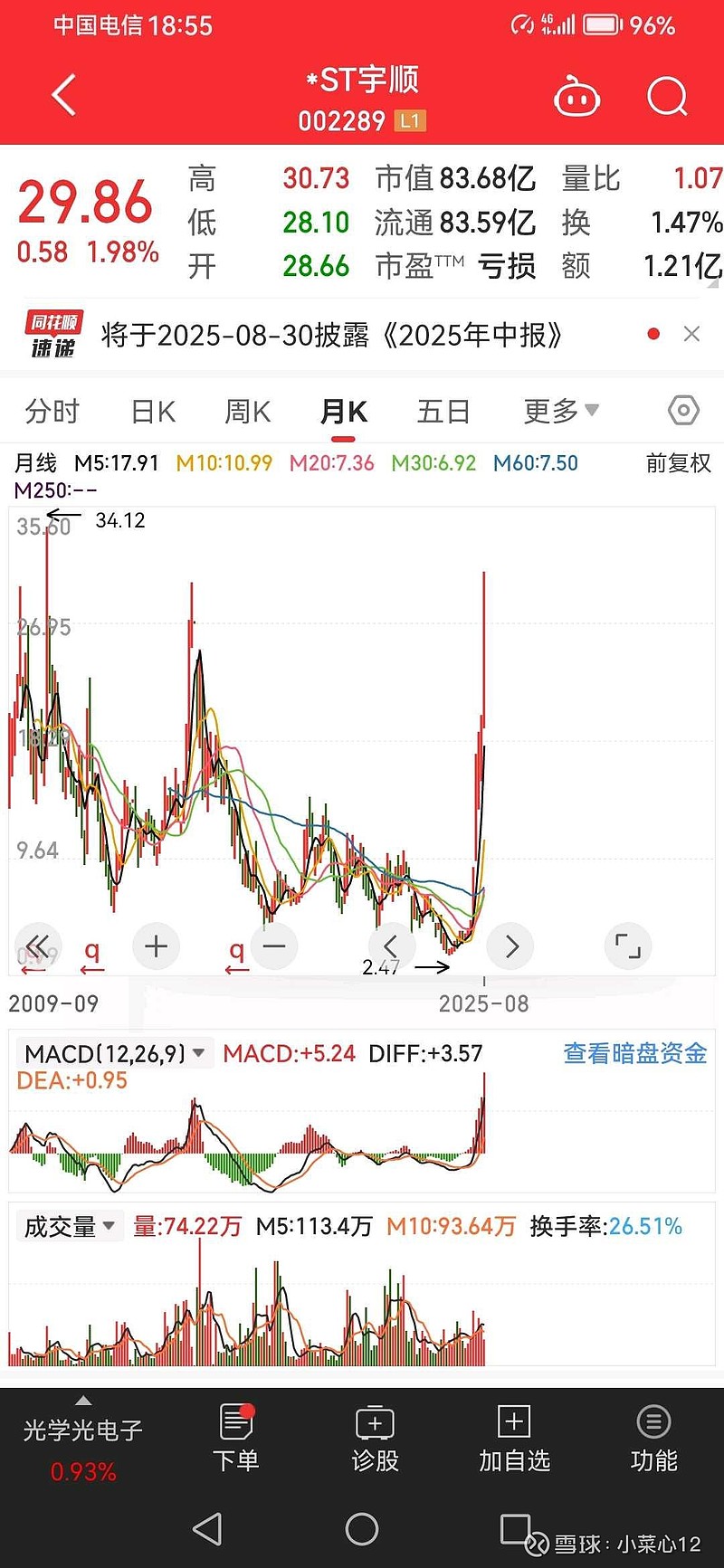Image resolution: width=724 pixels, height=1568 pixels.
Task: Expand the 更多 period dropdown
Action: point(561,412)
